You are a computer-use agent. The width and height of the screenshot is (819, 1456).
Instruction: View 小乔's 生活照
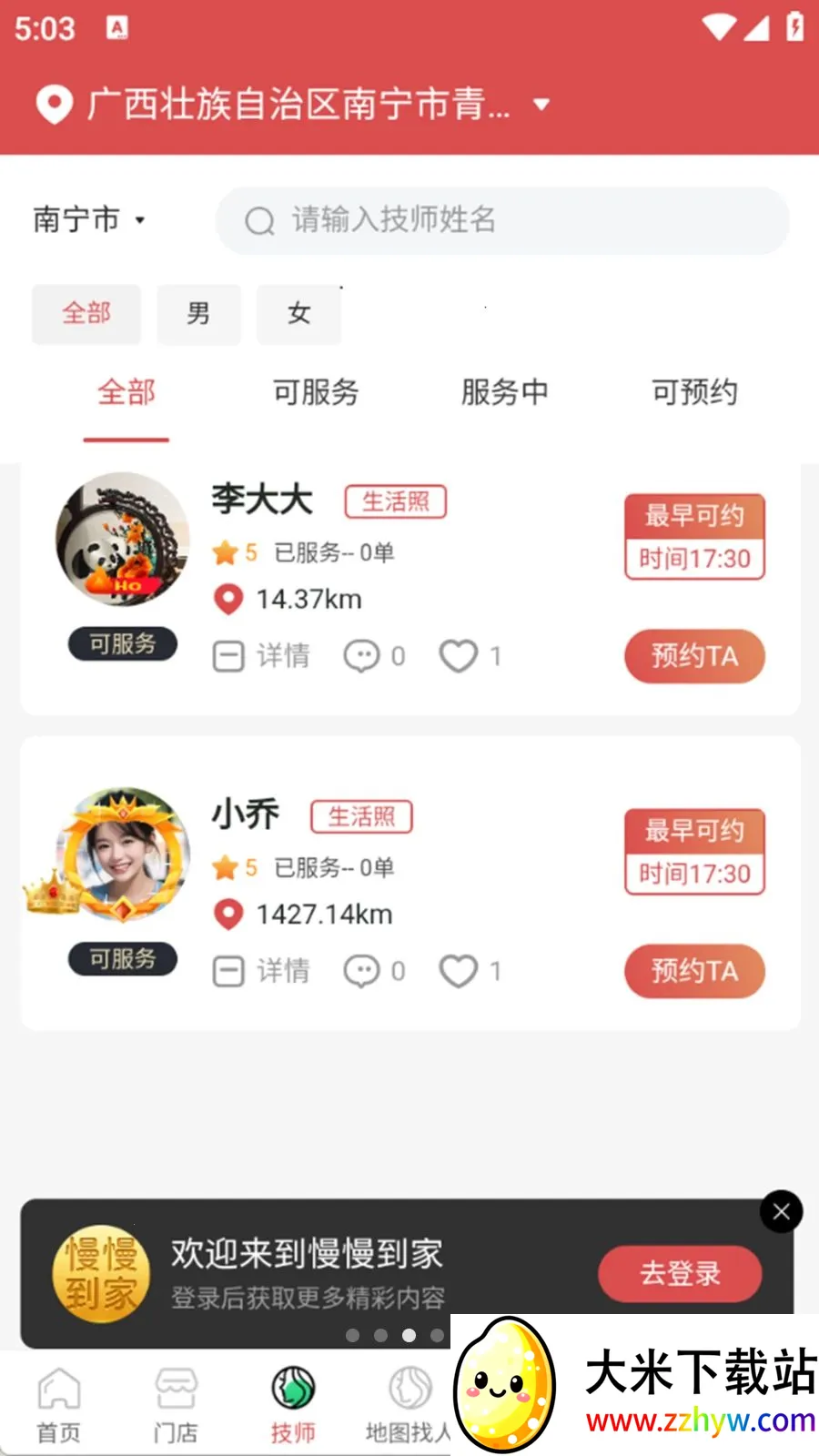[361, 816]
